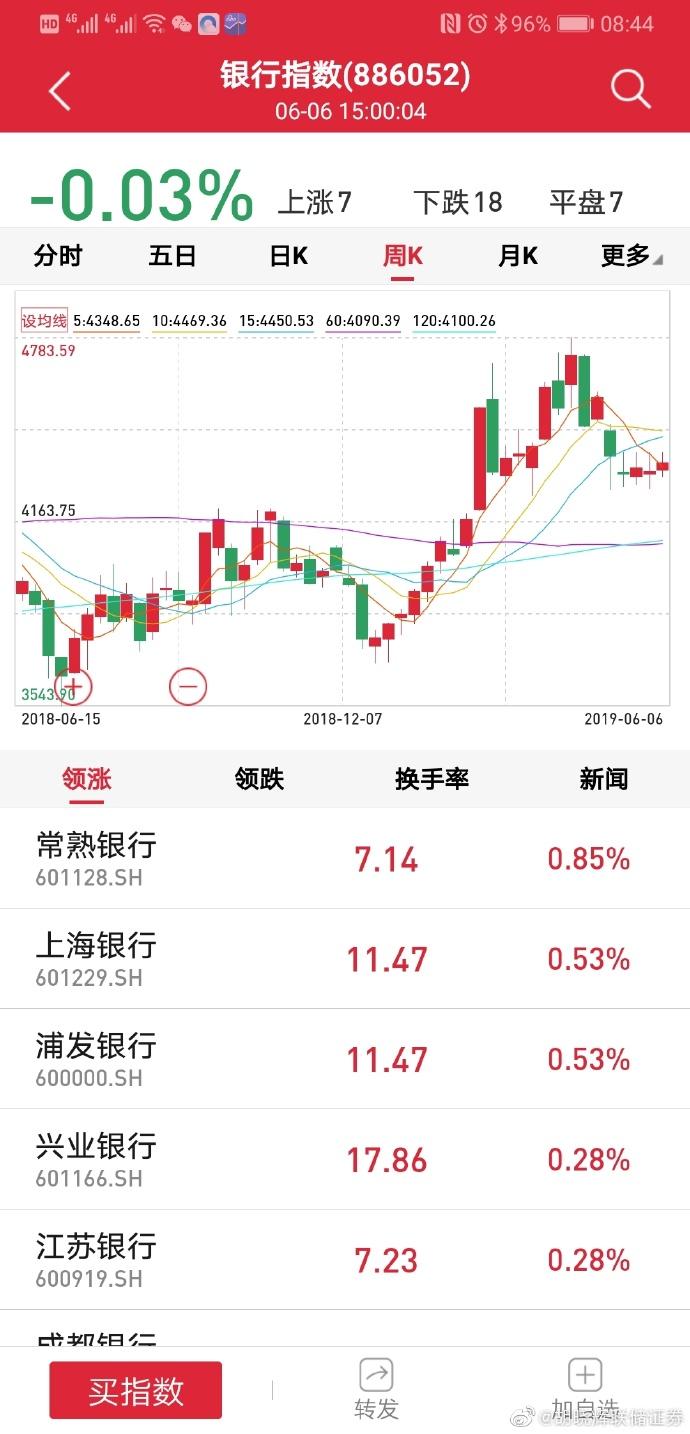Open the 上海银行 stock row
The width and height of the screenshot is (690, 1434).
pyautogui.click(x=345, y=958)
